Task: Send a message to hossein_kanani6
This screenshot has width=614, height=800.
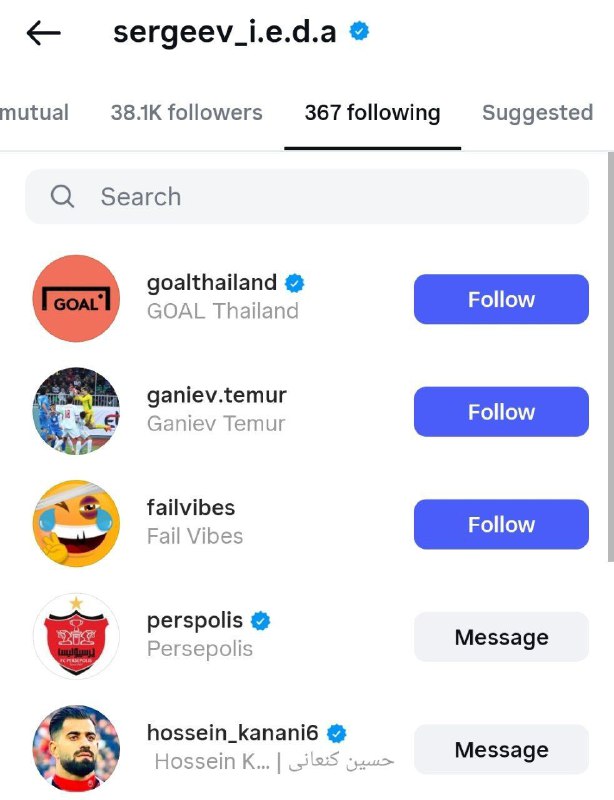Action: click(501, 749)
